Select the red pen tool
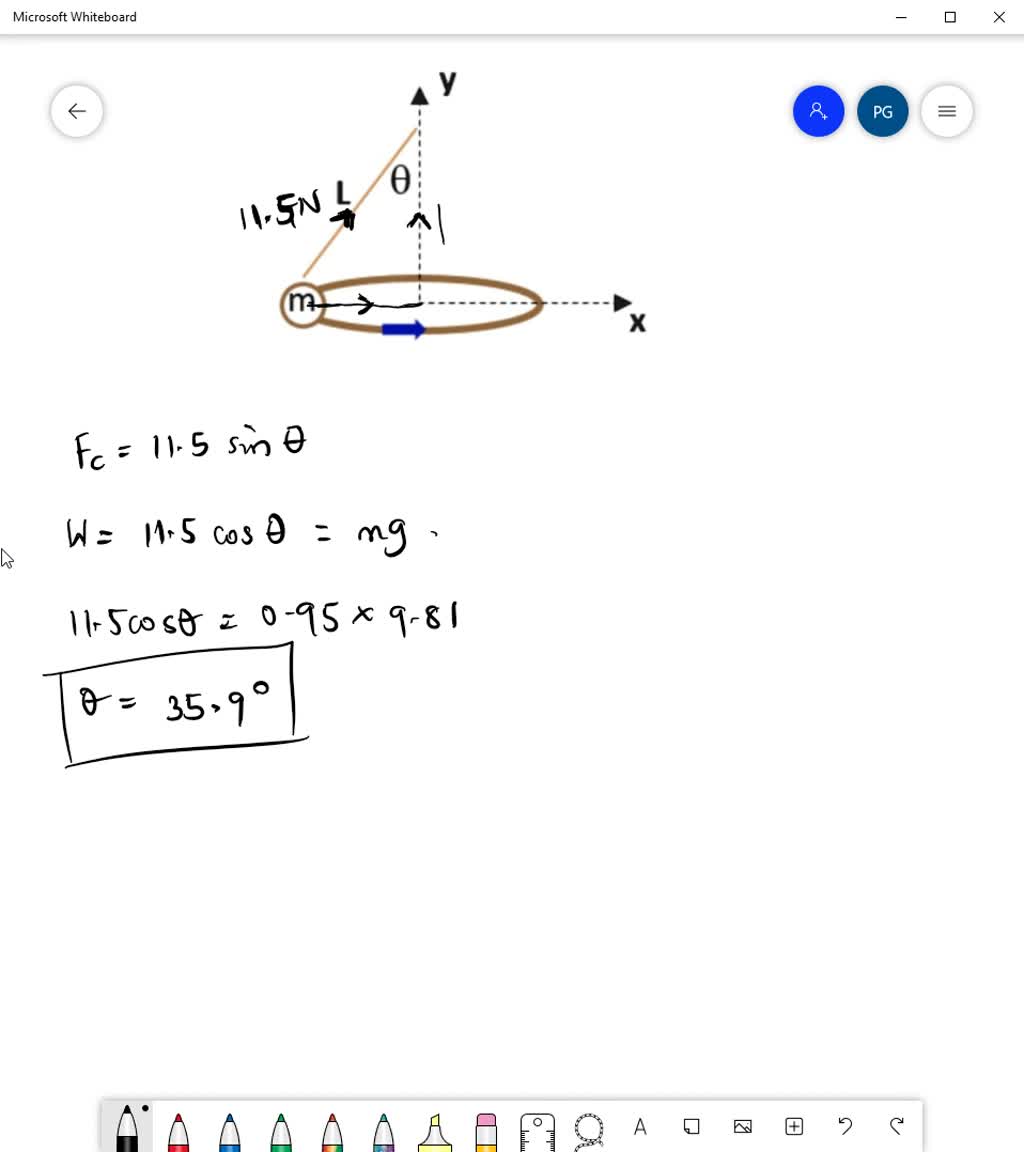Screen dimensions: 1024x1152 coord(178,1130)
